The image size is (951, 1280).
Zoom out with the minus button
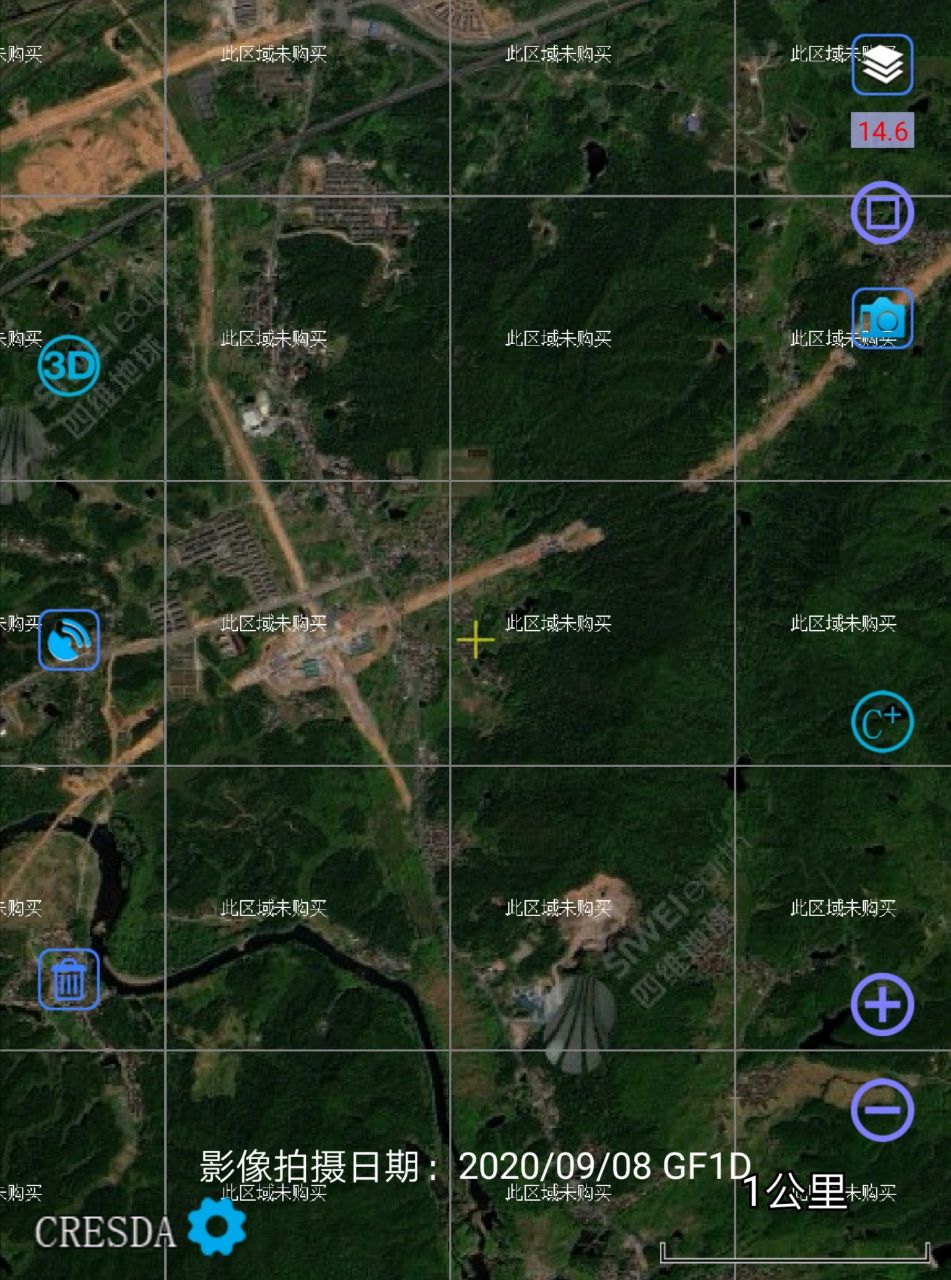coord(882,1110)
